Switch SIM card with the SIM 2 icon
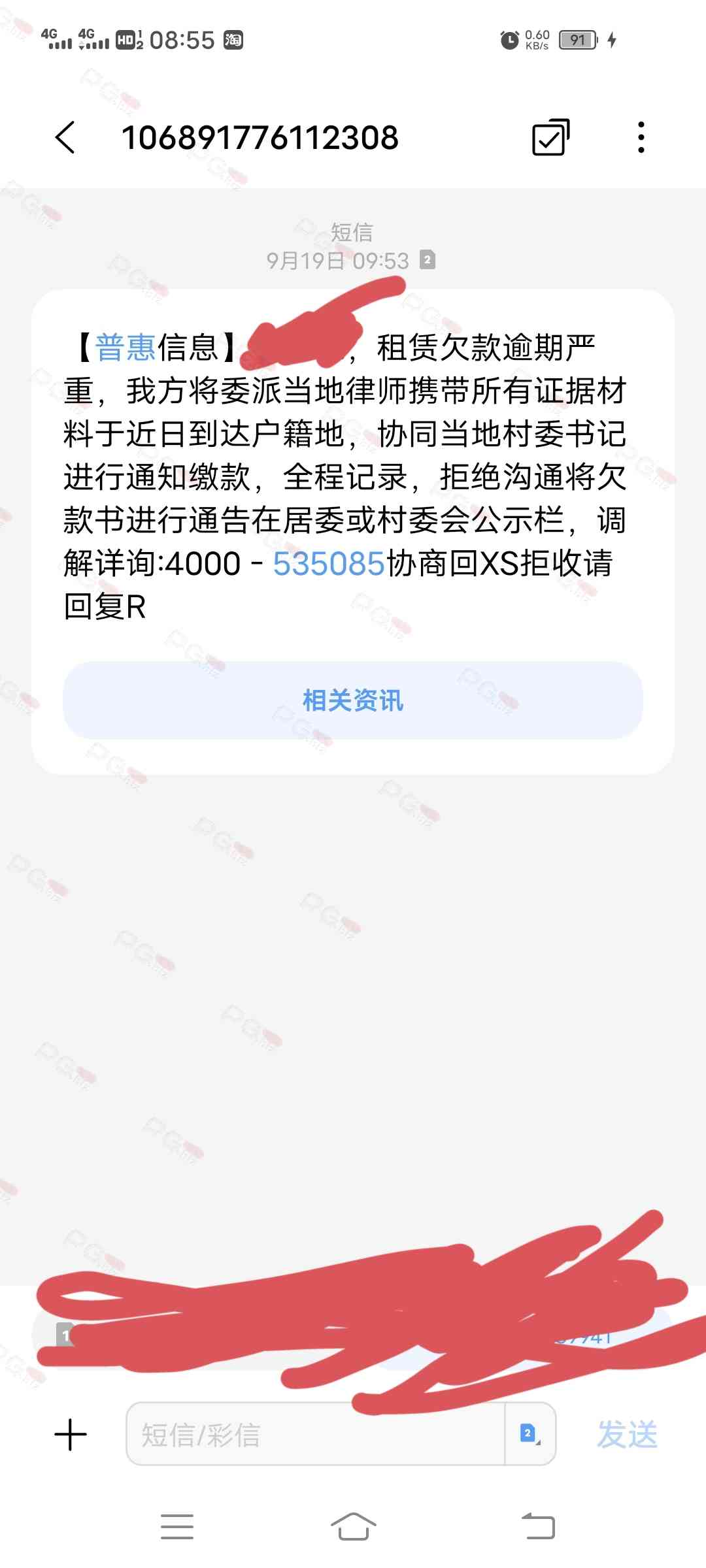The height and width of the screenshot is (1568, 706). 529,1434
